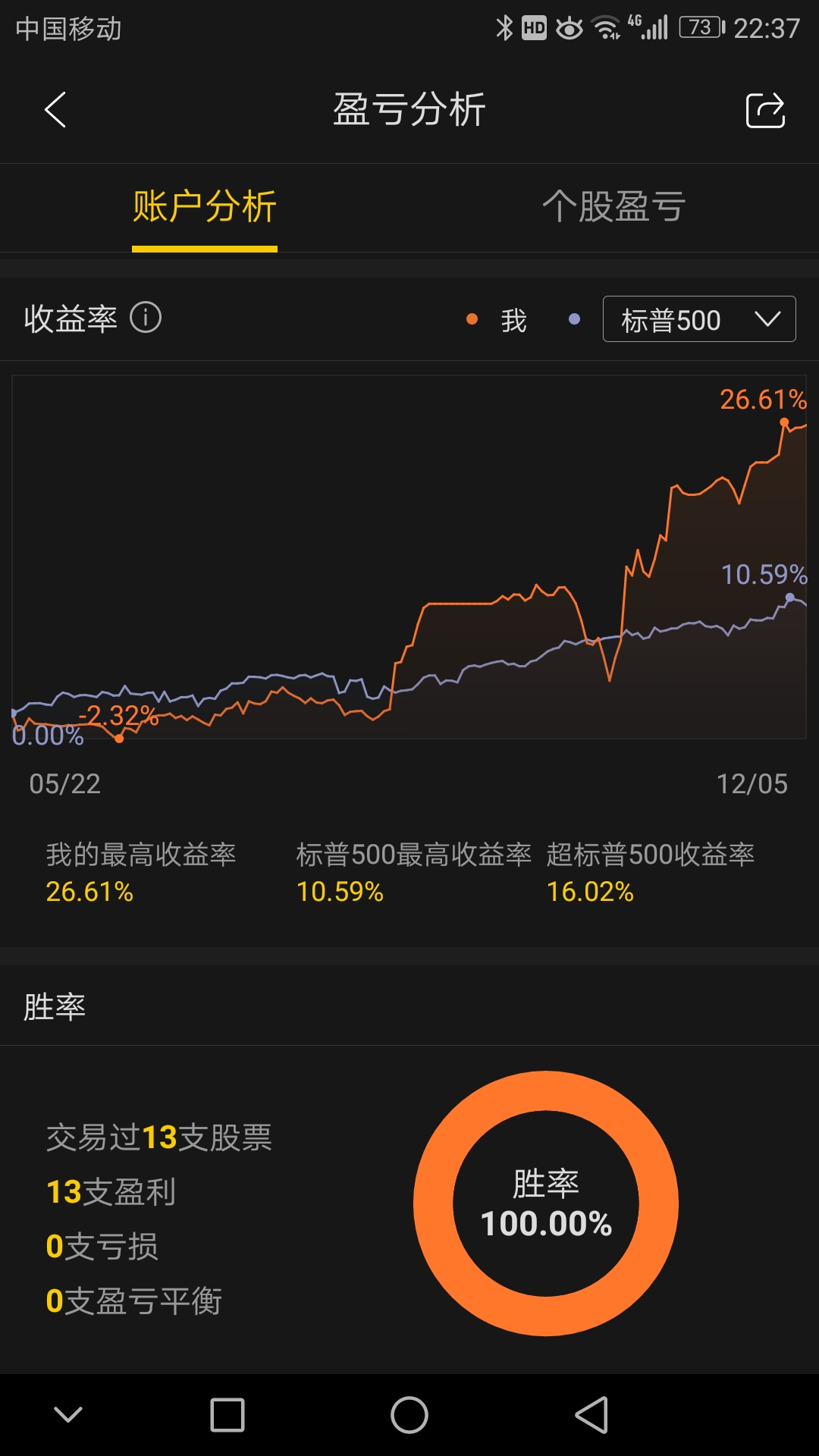Expand the 标普500 benchmark dropdown
The image size is (819, 1456).
click(698, 319)
